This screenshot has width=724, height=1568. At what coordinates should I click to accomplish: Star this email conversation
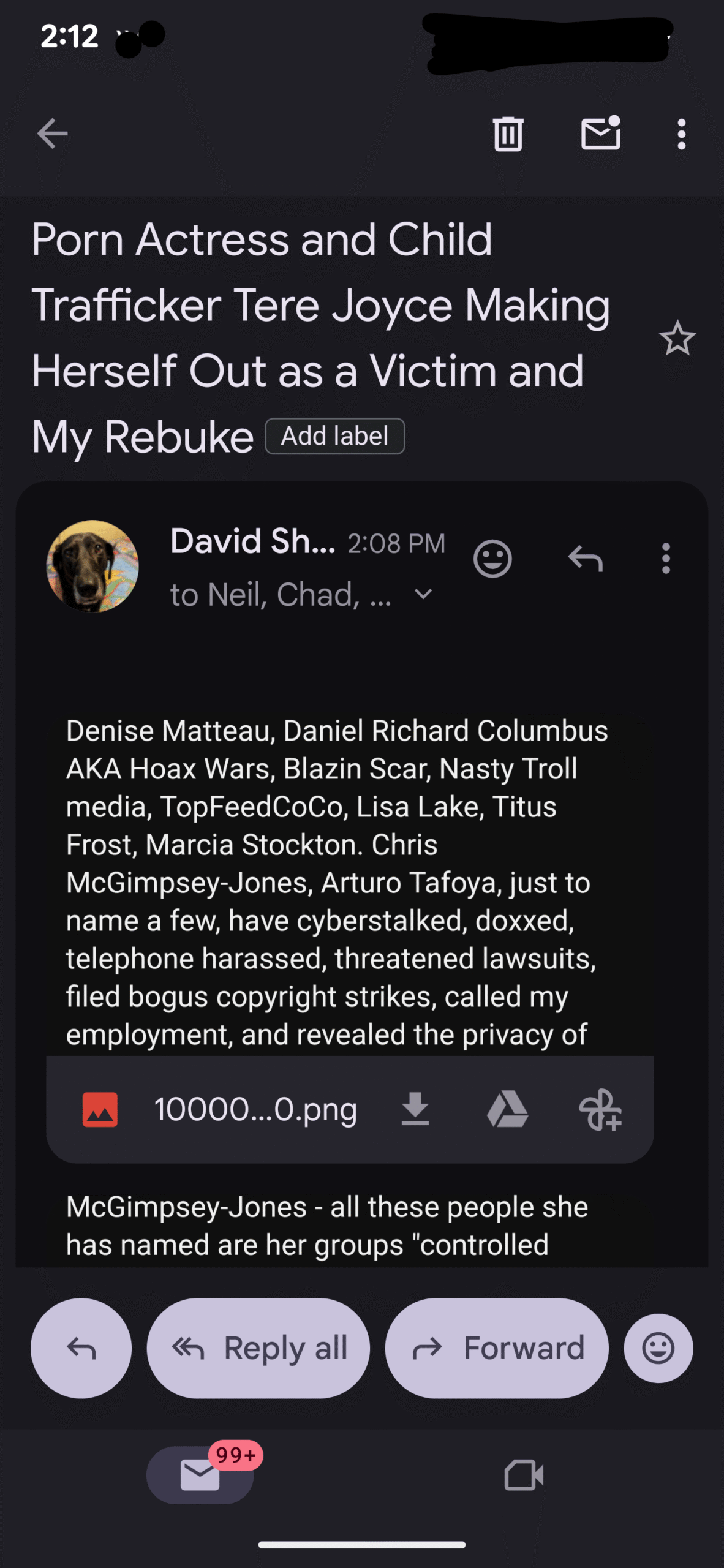click(677, 338)
